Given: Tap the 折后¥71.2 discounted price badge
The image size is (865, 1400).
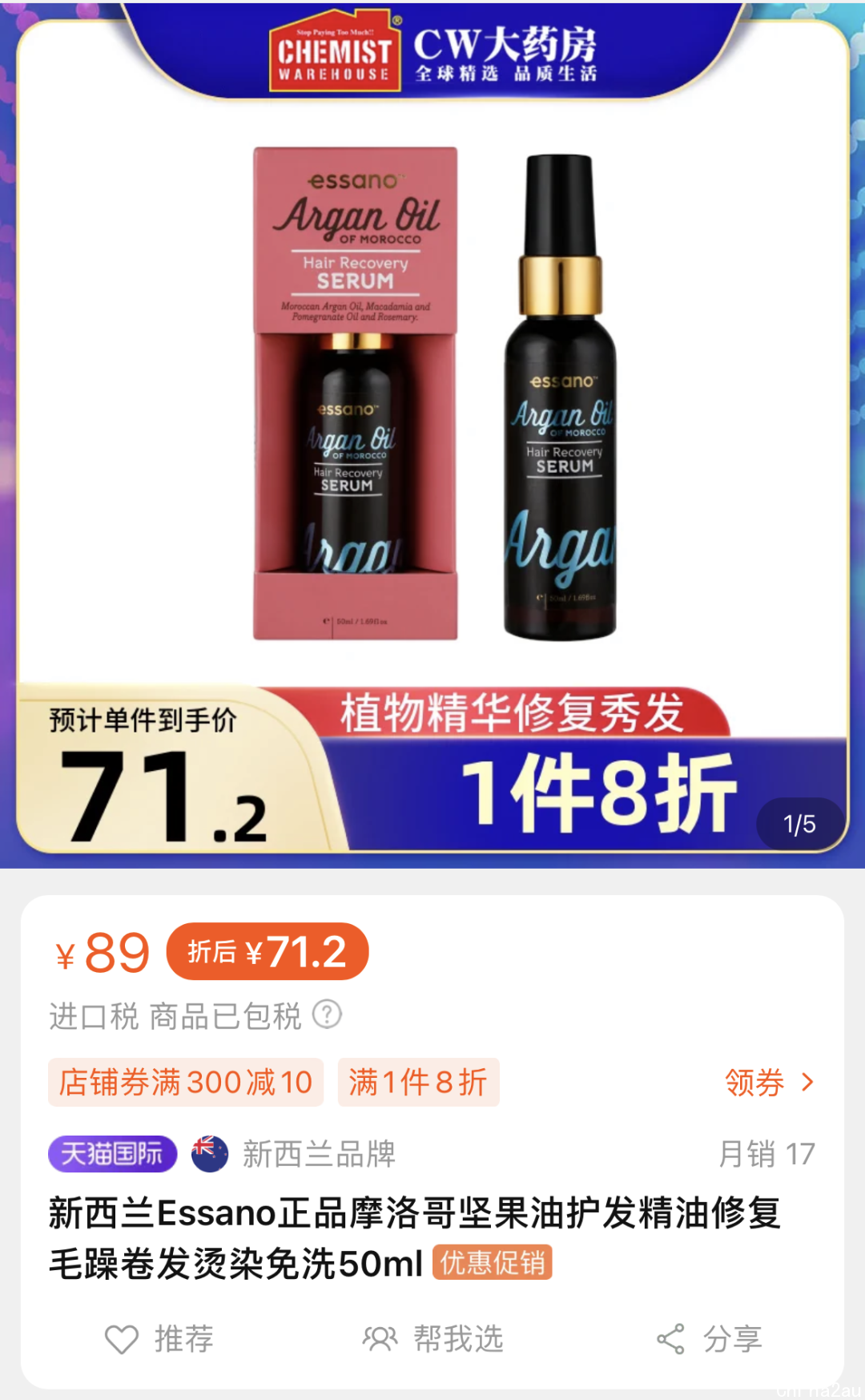Looking at the screenshot, I should tap(267, 951).
